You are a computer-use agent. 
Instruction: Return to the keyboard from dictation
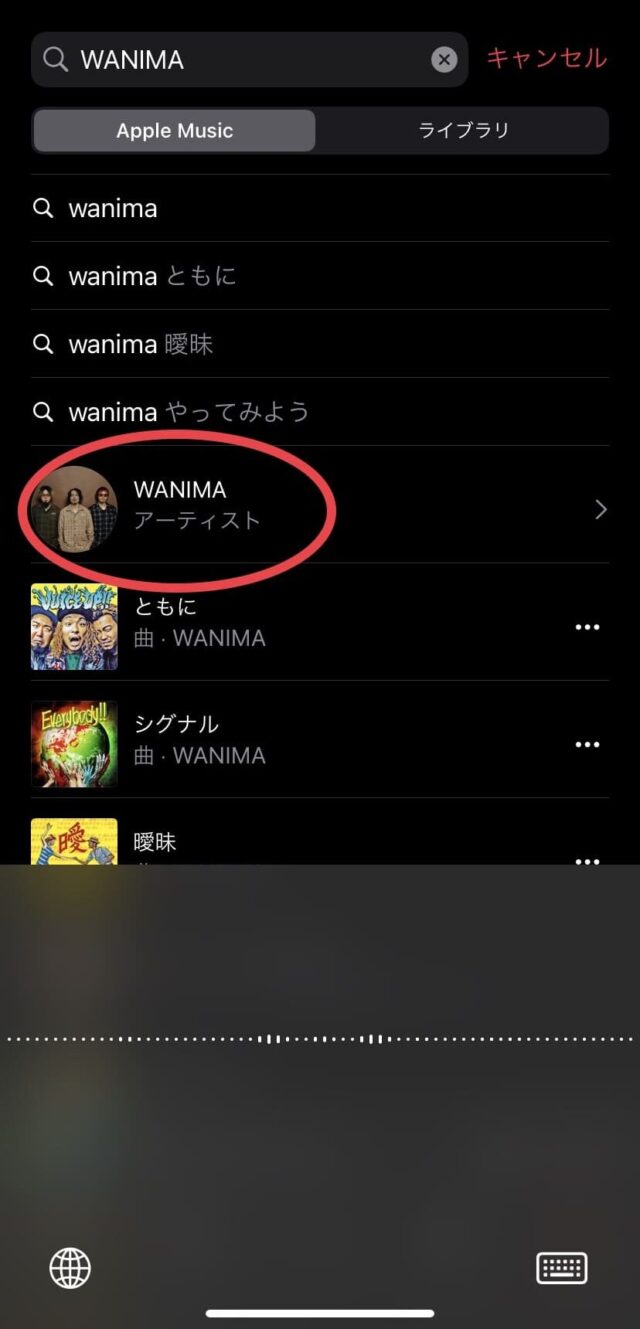[x=562, y=1269]
